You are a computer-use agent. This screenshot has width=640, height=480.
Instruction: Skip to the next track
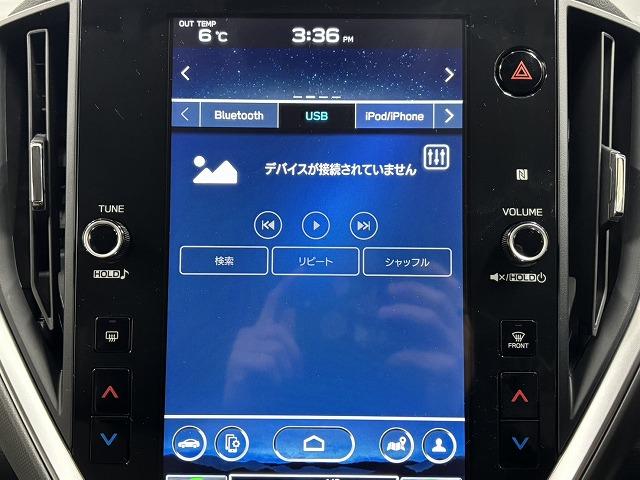(x=365, y=225)
